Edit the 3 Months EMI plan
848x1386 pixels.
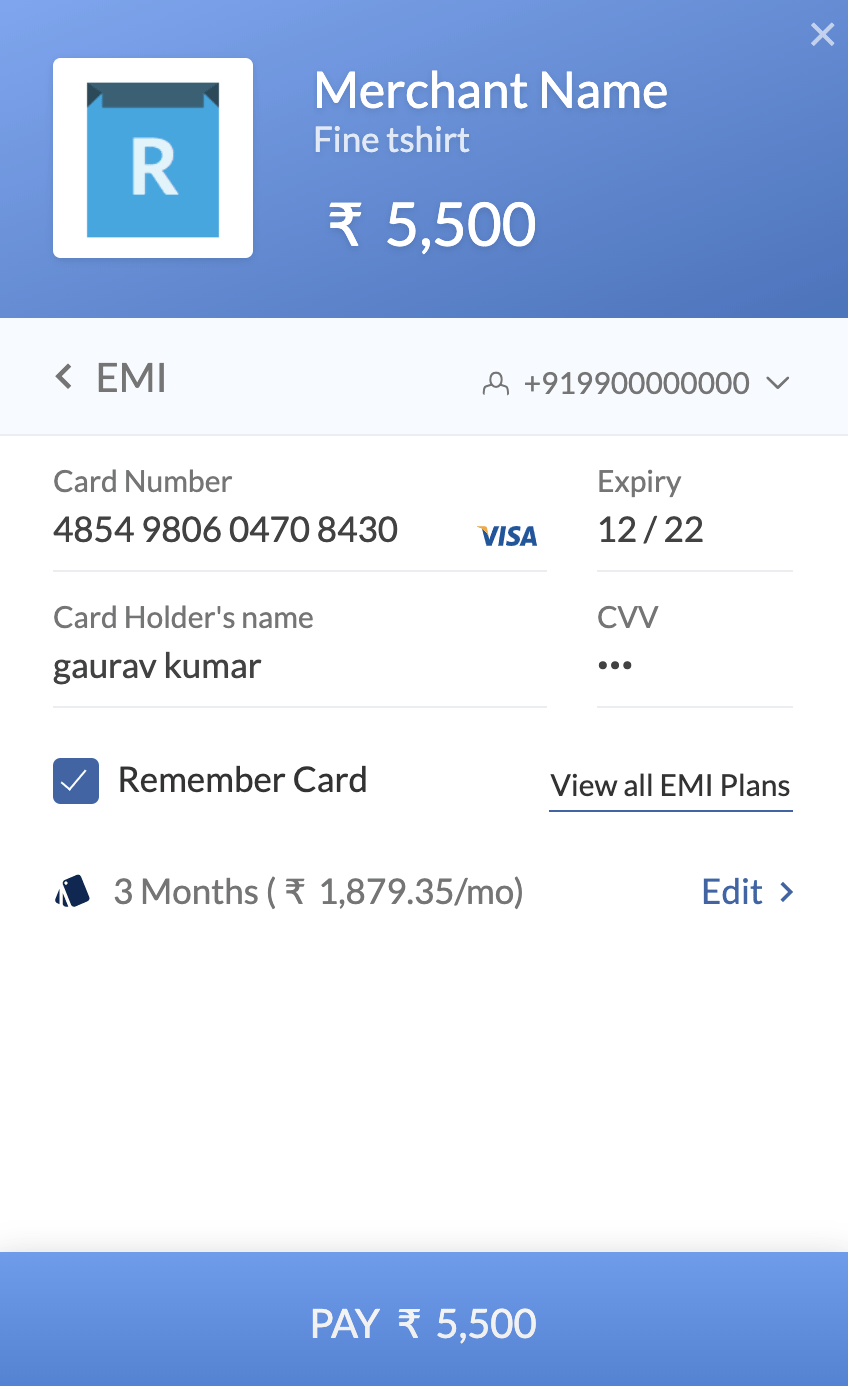point(748,891)
